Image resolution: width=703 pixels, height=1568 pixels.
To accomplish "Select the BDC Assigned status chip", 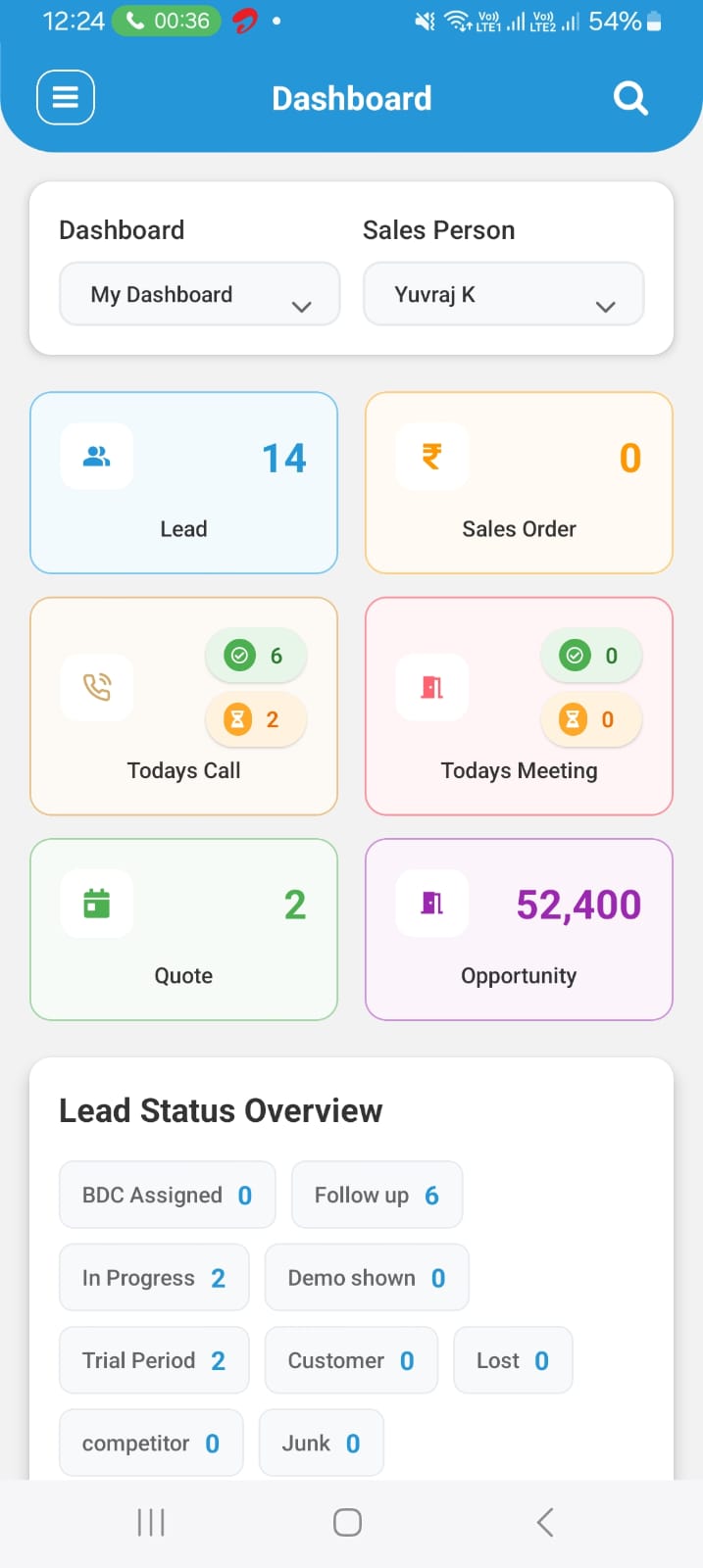I will pos(168,1195).
